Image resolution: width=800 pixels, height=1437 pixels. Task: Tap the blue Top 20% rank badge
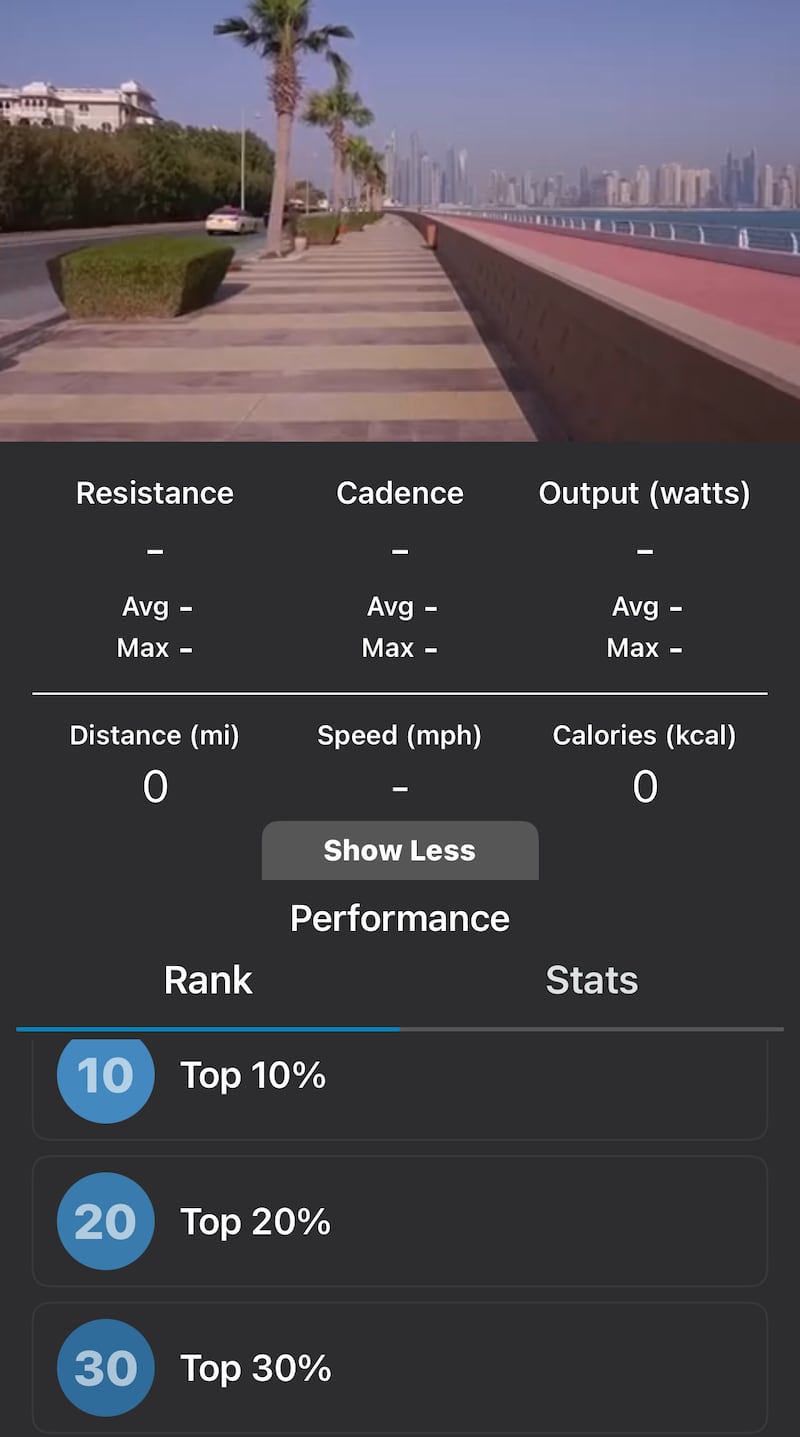point(105,1222)
